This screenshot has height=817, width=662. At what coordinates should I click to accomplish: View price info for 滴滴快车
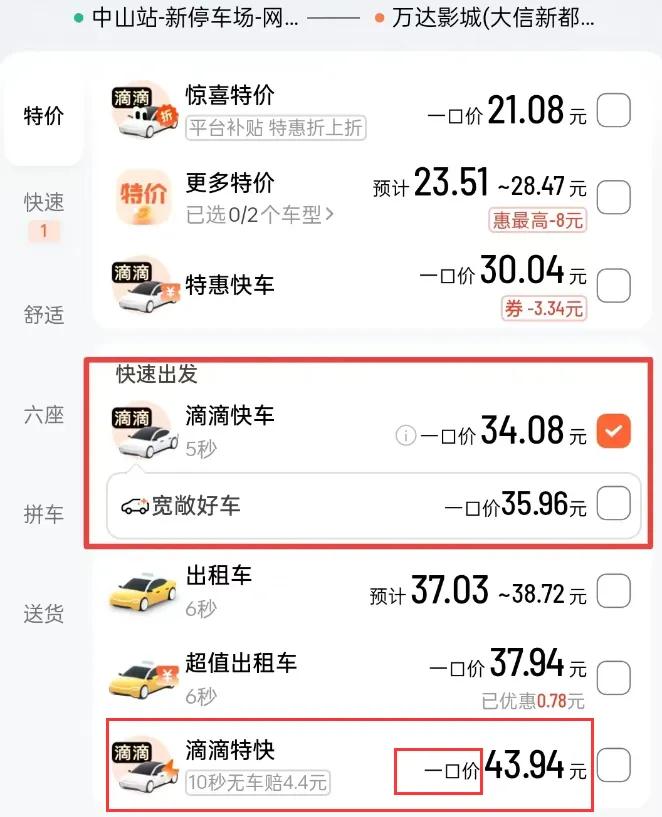[405, 435]
